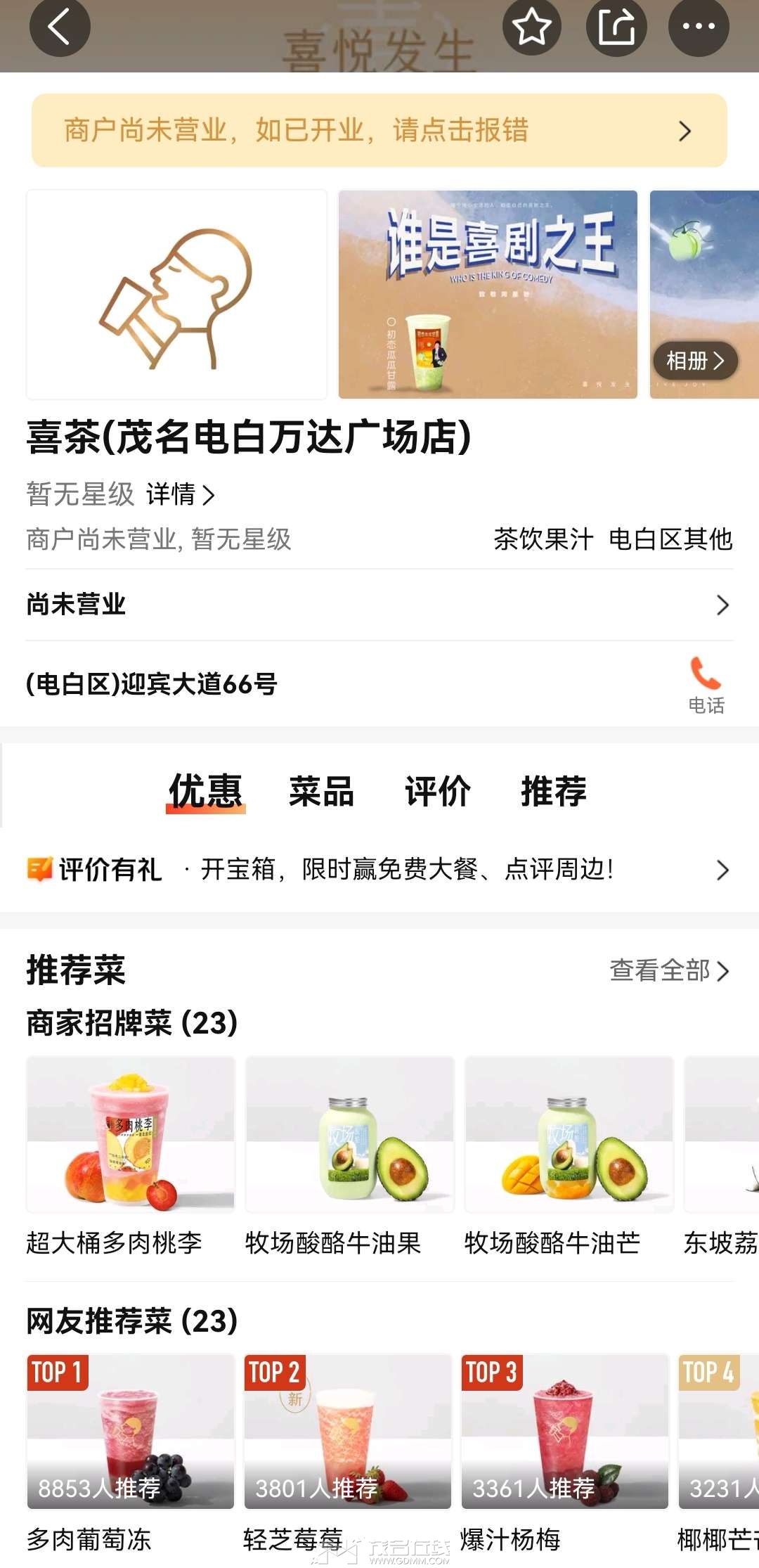Open the 相册 photo album
The width and height of the screenshot is (759, 1568).
tap(695, 361)
